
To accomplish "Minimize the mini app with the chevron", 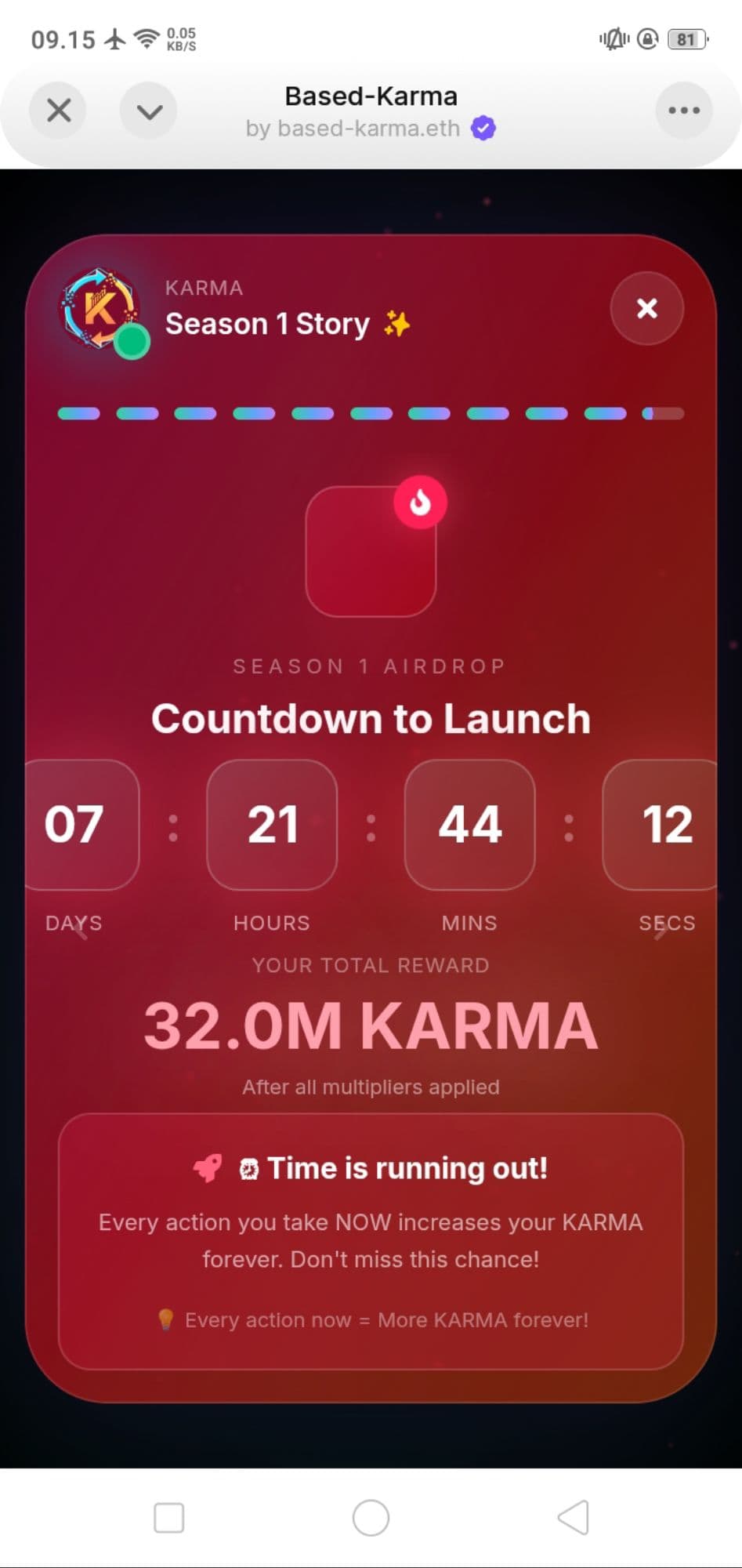I will click(x=149, y=111).
